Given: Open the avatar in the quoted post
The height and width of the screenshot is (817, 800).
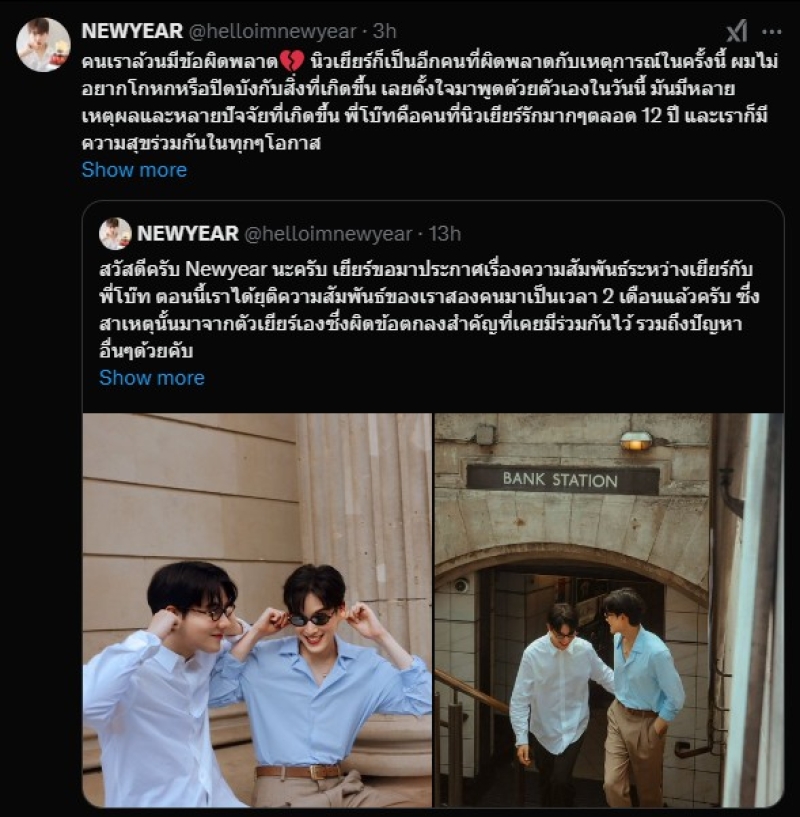Looking at the screenshot, I should tap(115, 234).
